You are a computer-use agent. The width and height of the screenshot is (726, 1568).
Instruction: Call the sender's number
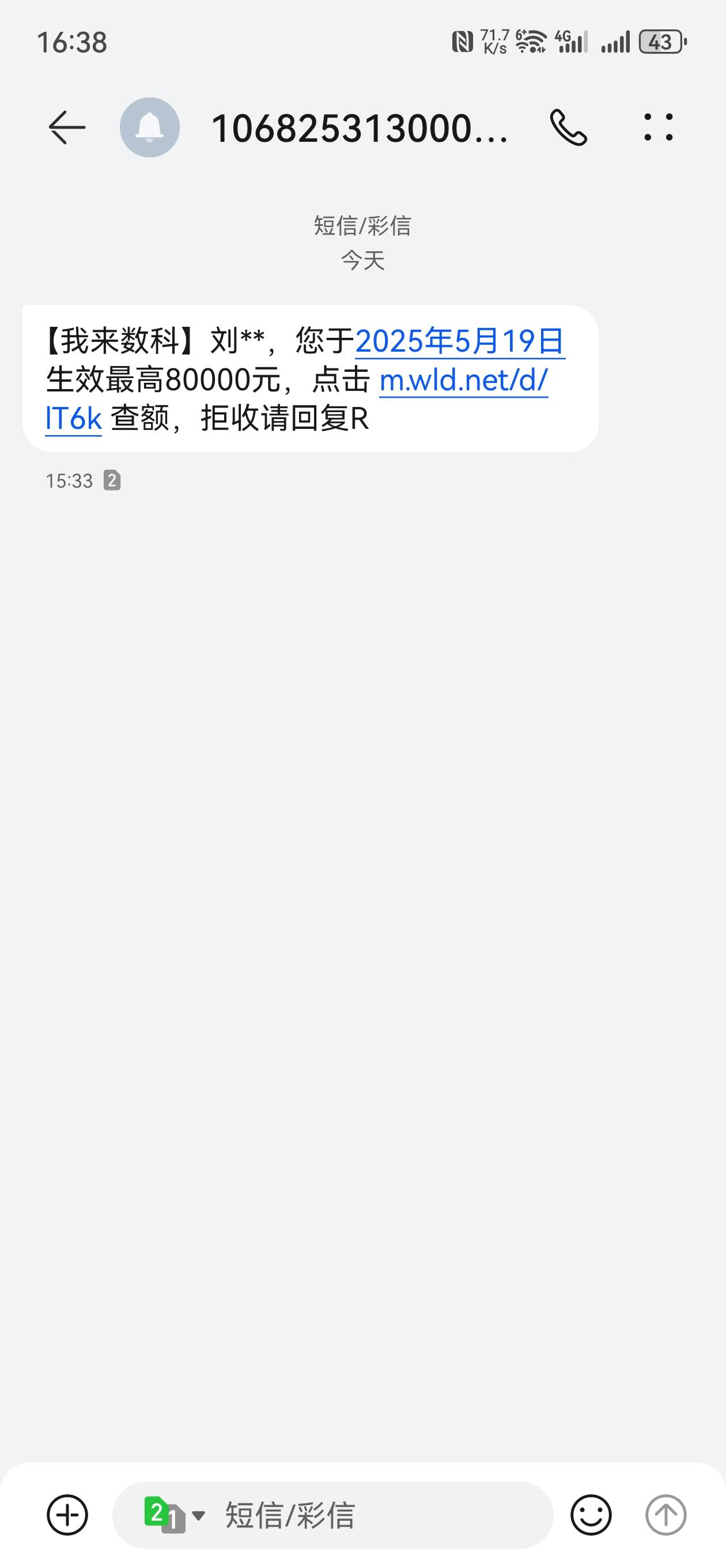(x=568, y=128)
